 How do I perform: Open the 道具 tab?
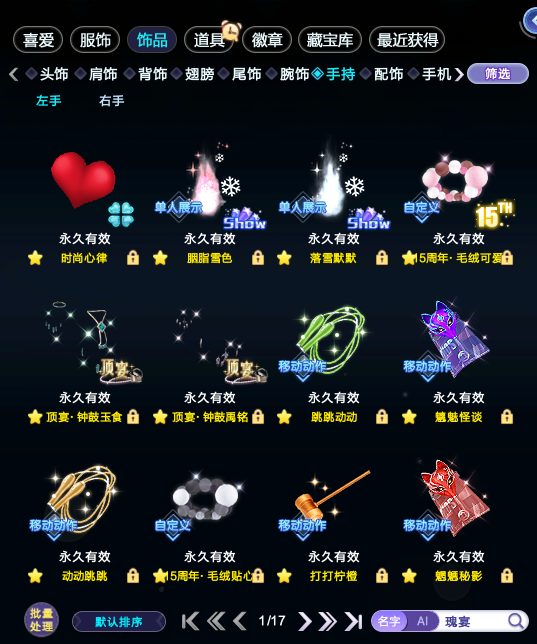(209, 40)
